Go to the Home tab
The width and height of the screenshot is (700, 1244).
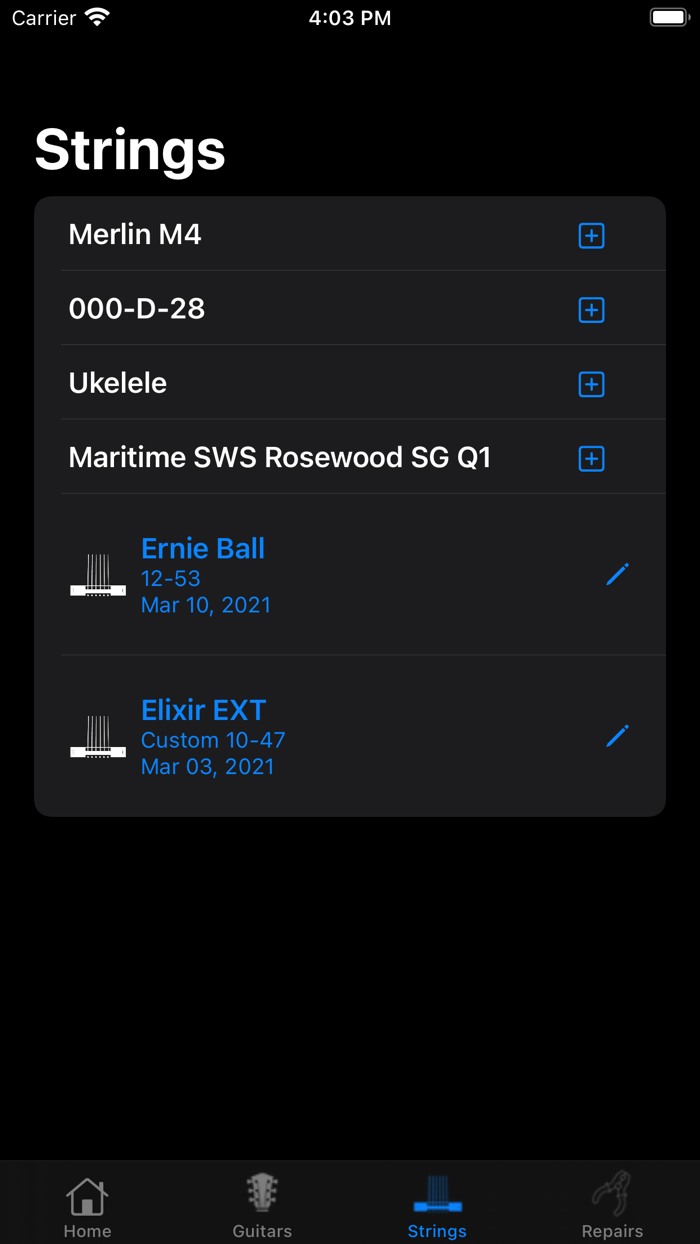pos(87,1205)
